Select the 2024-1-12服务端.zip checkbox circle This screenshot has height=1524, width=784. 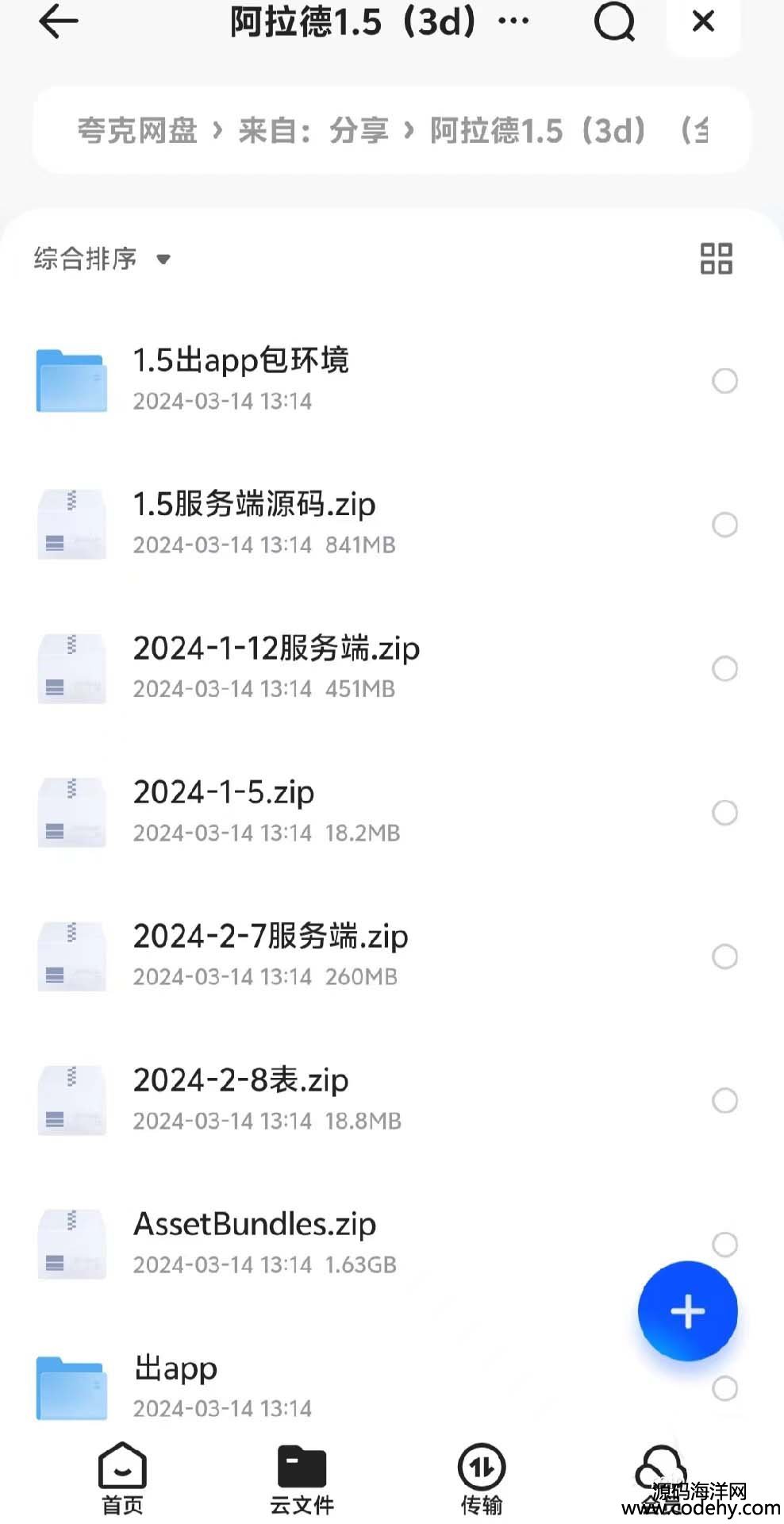724,668
